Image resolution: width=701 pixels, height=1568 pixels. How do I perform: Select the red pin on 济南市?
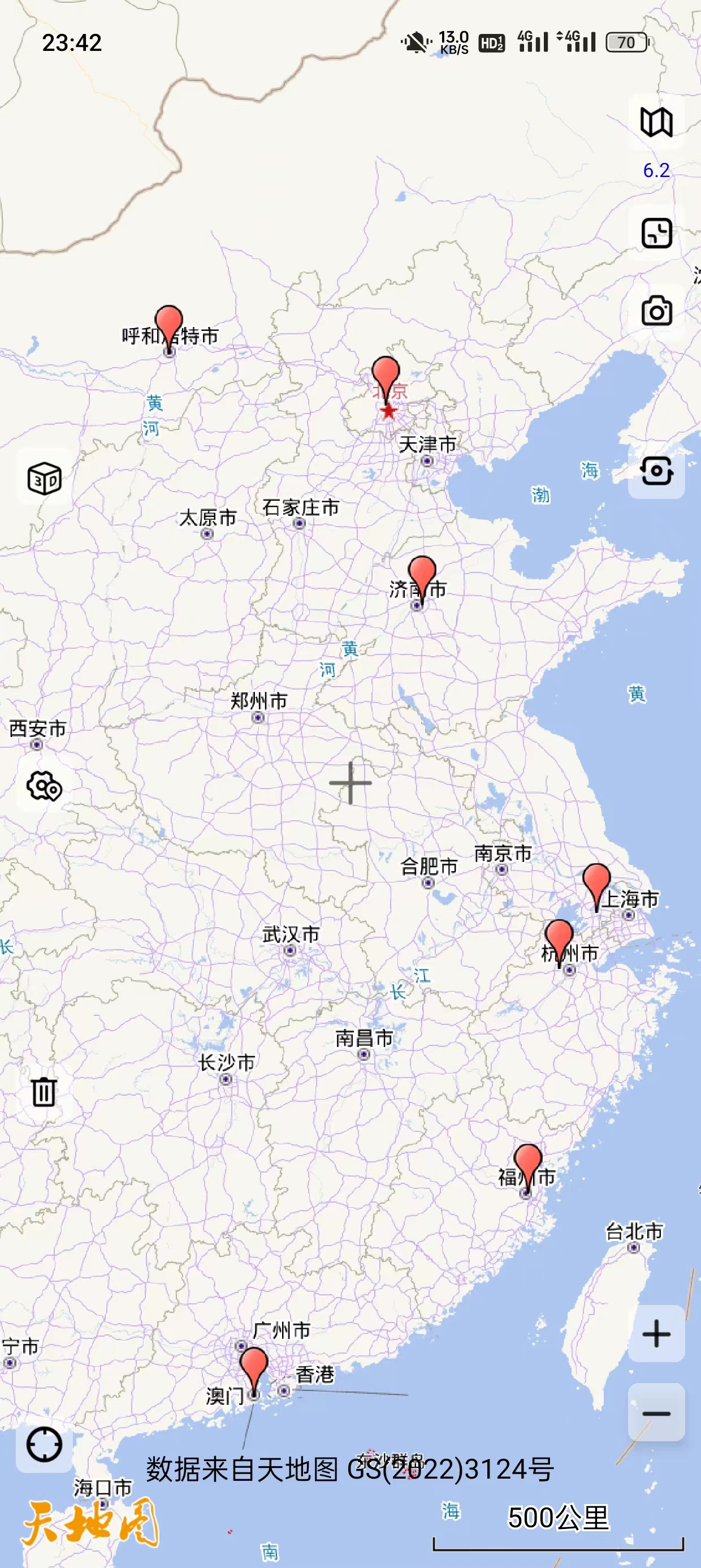[422, 573]
